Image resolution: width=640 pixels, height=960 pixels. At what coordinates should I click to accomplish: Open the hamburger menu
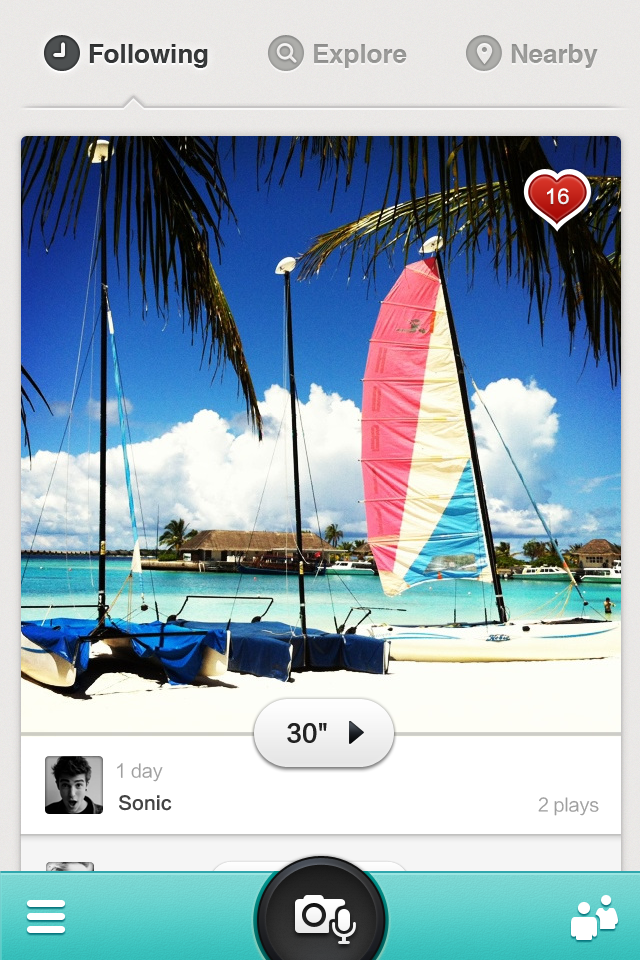click(x=46, y=916)
